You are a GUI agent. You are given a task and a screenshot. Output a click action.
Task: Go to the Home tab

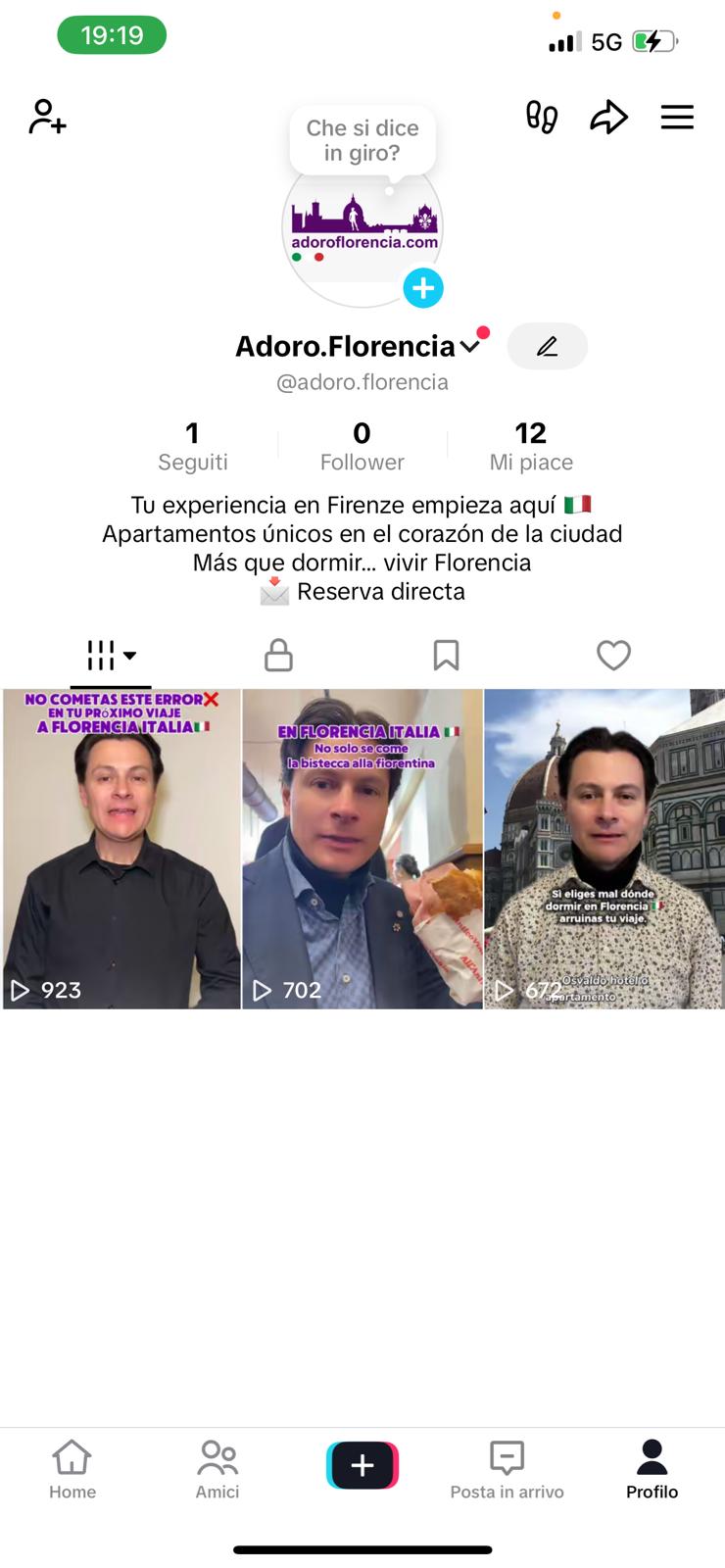[x=72, y=1469]
